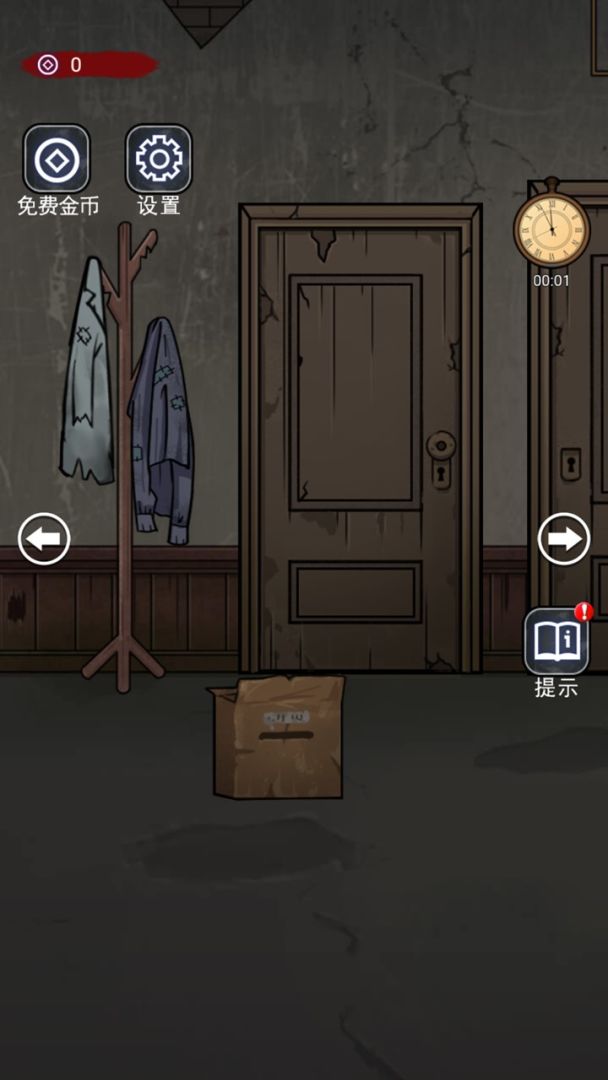Image resolution: width=608 pixels, height=1080 pixels.
Task: Open the hints (提示) book
Action: pyautogui.click(x=556, y=643)
